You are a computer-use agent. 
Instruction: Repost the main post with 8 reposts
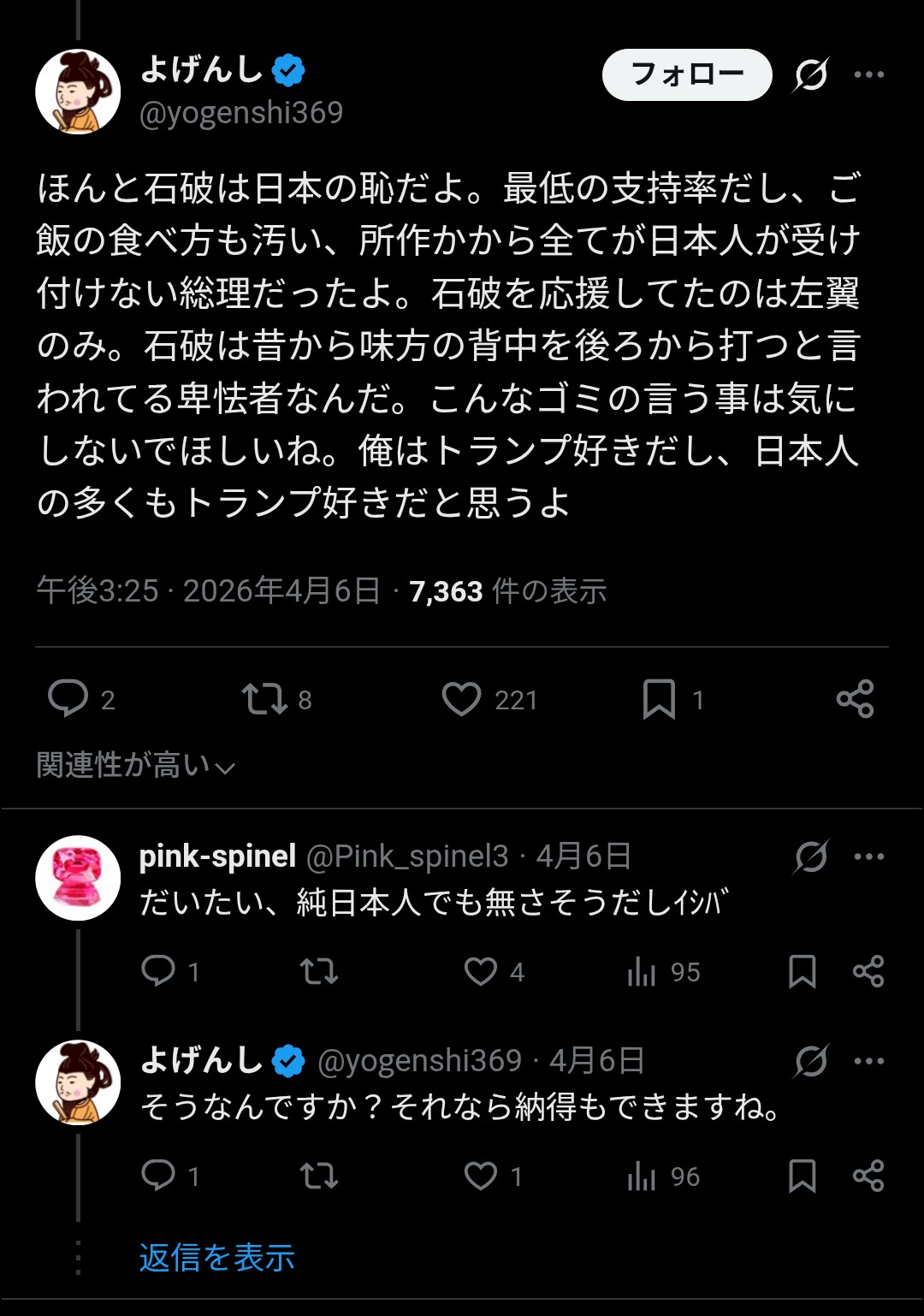point(264,698)
